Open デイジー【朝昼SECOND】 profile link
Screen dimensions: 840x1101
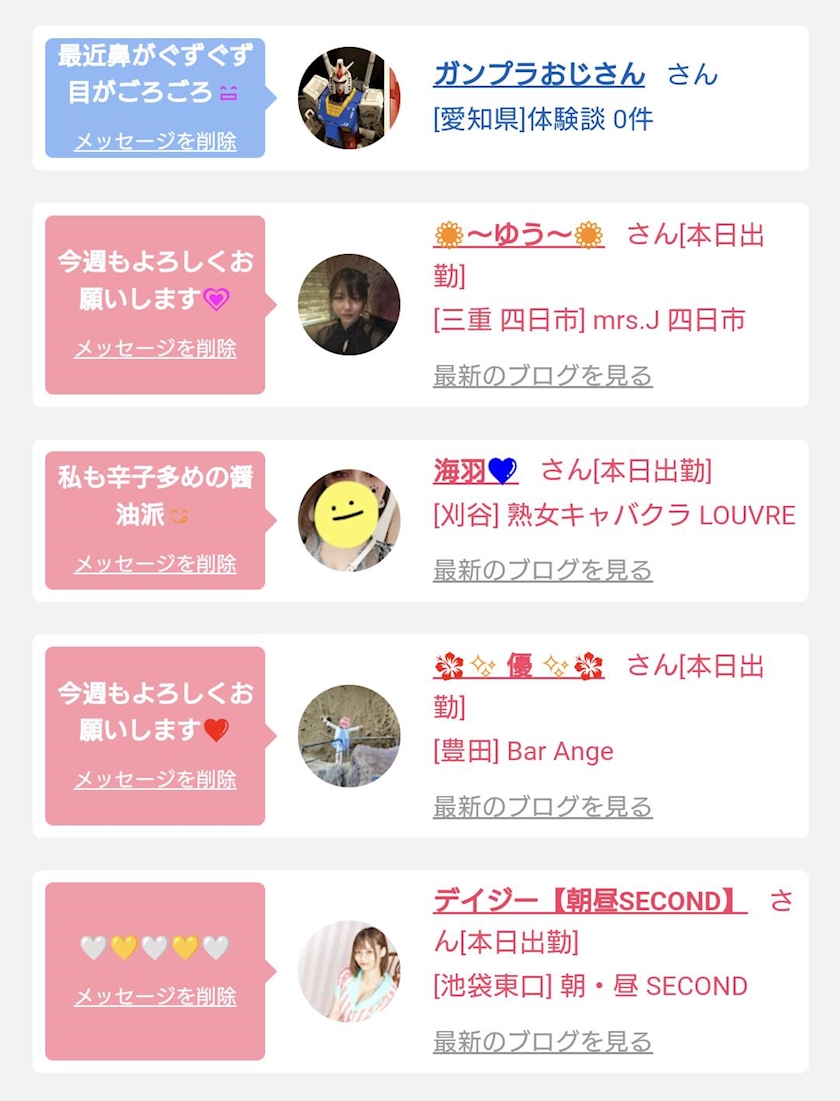tap(590, 900)
